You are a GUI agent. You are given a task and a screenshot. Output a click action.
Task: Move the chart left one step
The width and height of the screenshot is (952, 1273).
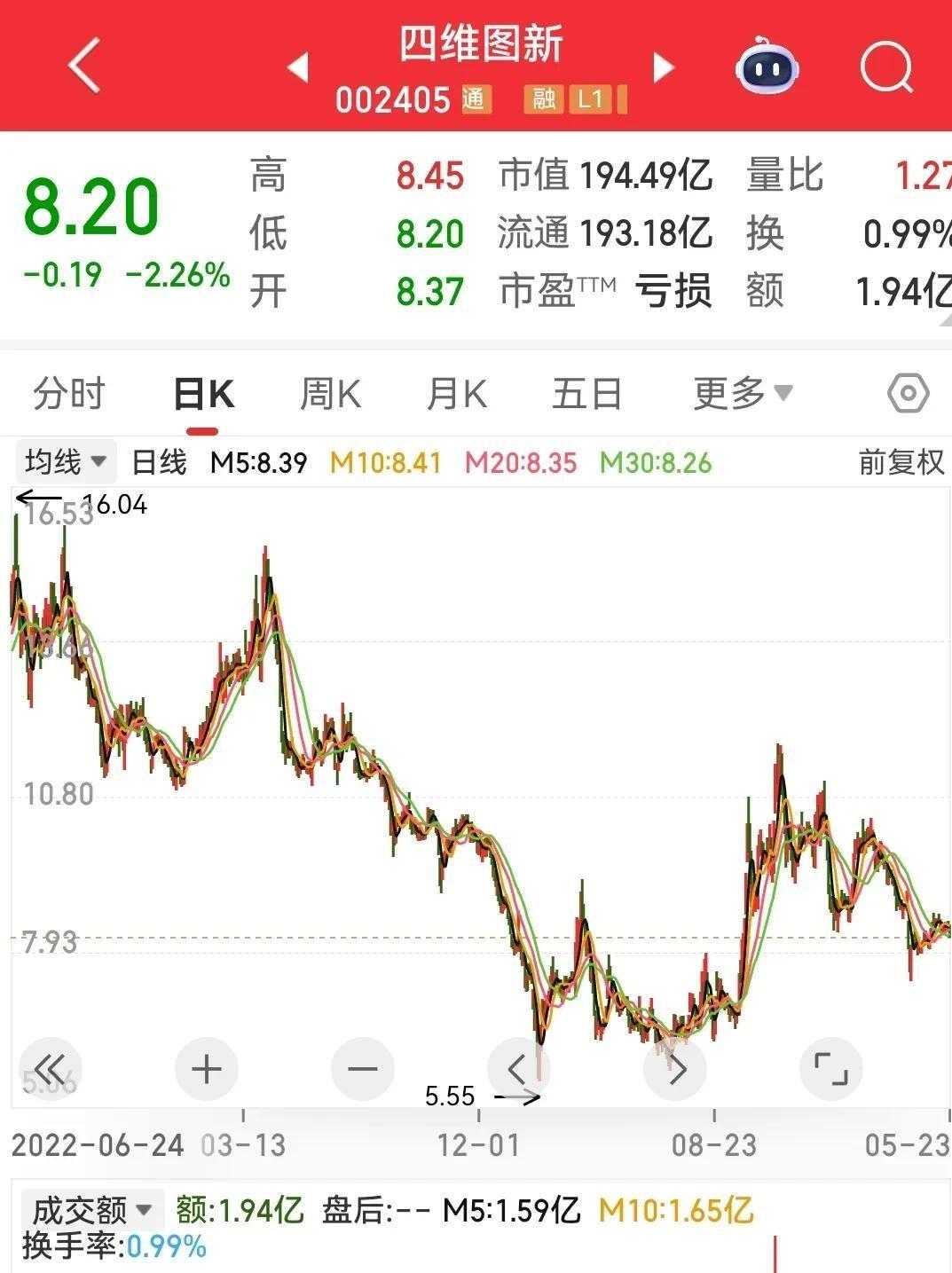click(x=519, y=1069)
